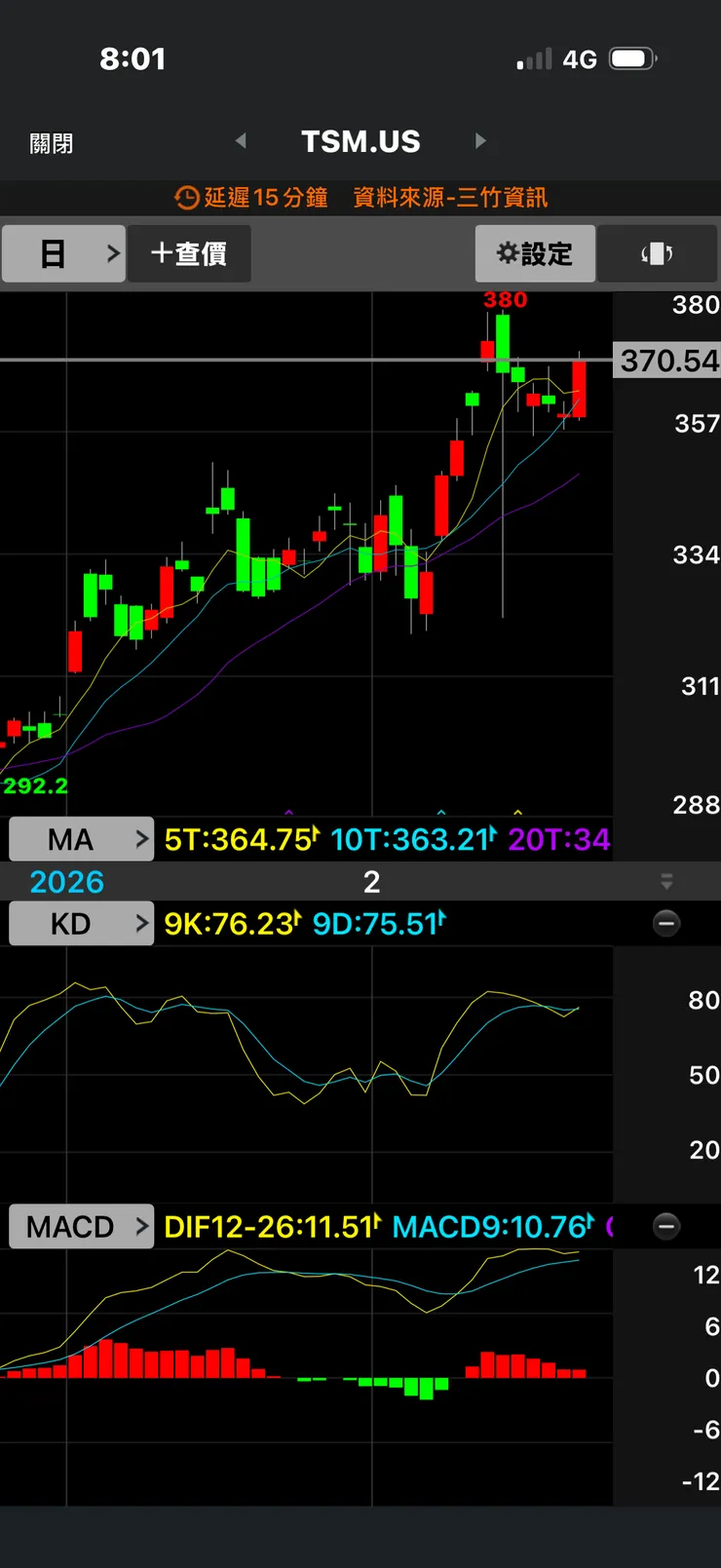Change the MACD indicator selector
The image size is (721, 1568).
click(82, 1227)
